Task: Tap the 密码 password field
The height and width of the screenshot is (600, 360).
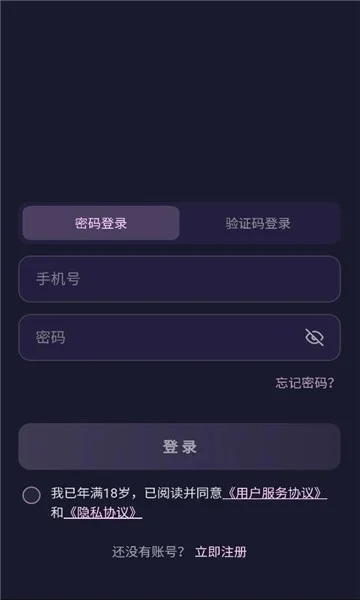Action: click(179, 338)
